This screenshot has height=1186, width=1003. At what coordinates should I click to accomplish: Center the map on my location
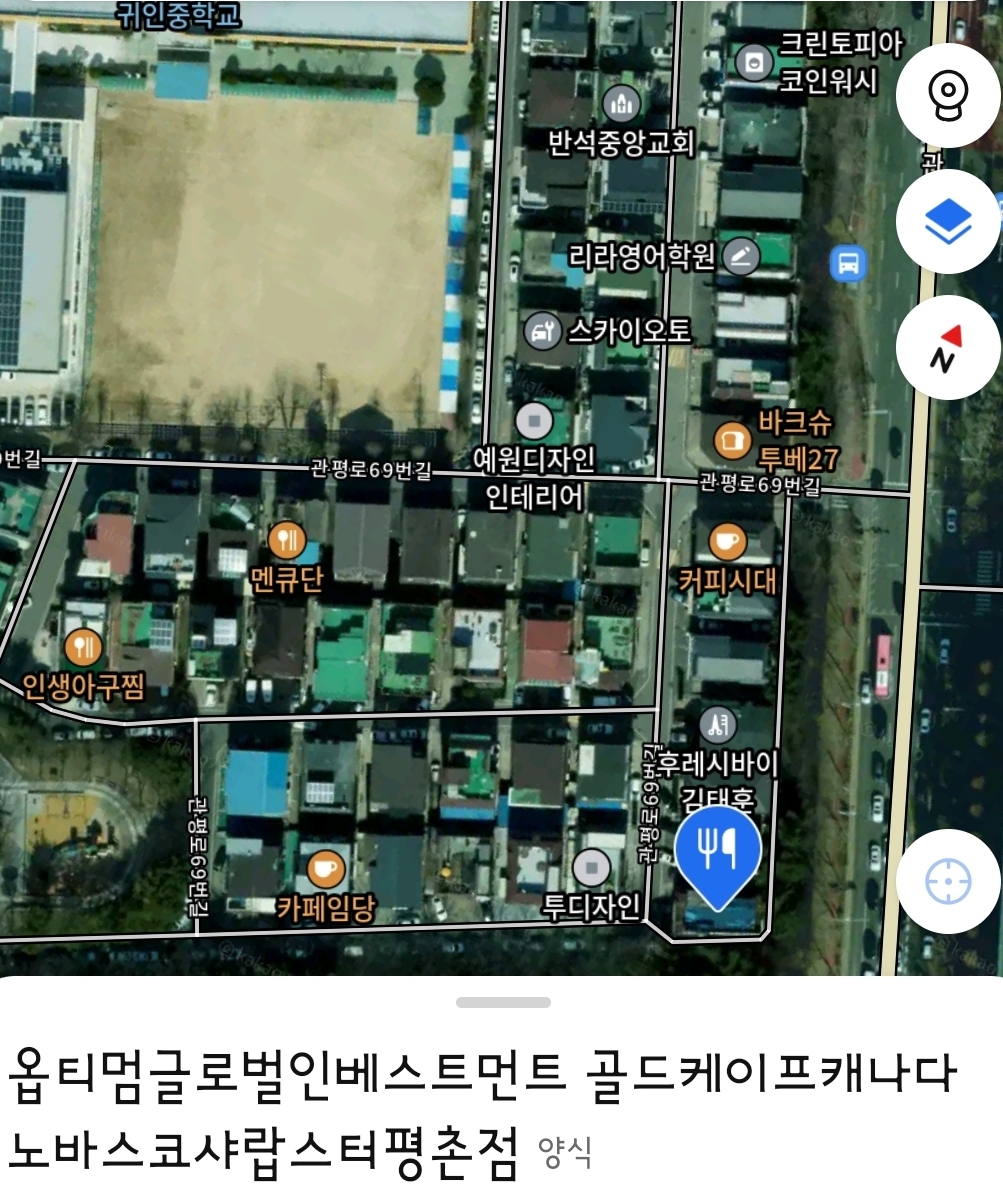click(x=948, y=881)
